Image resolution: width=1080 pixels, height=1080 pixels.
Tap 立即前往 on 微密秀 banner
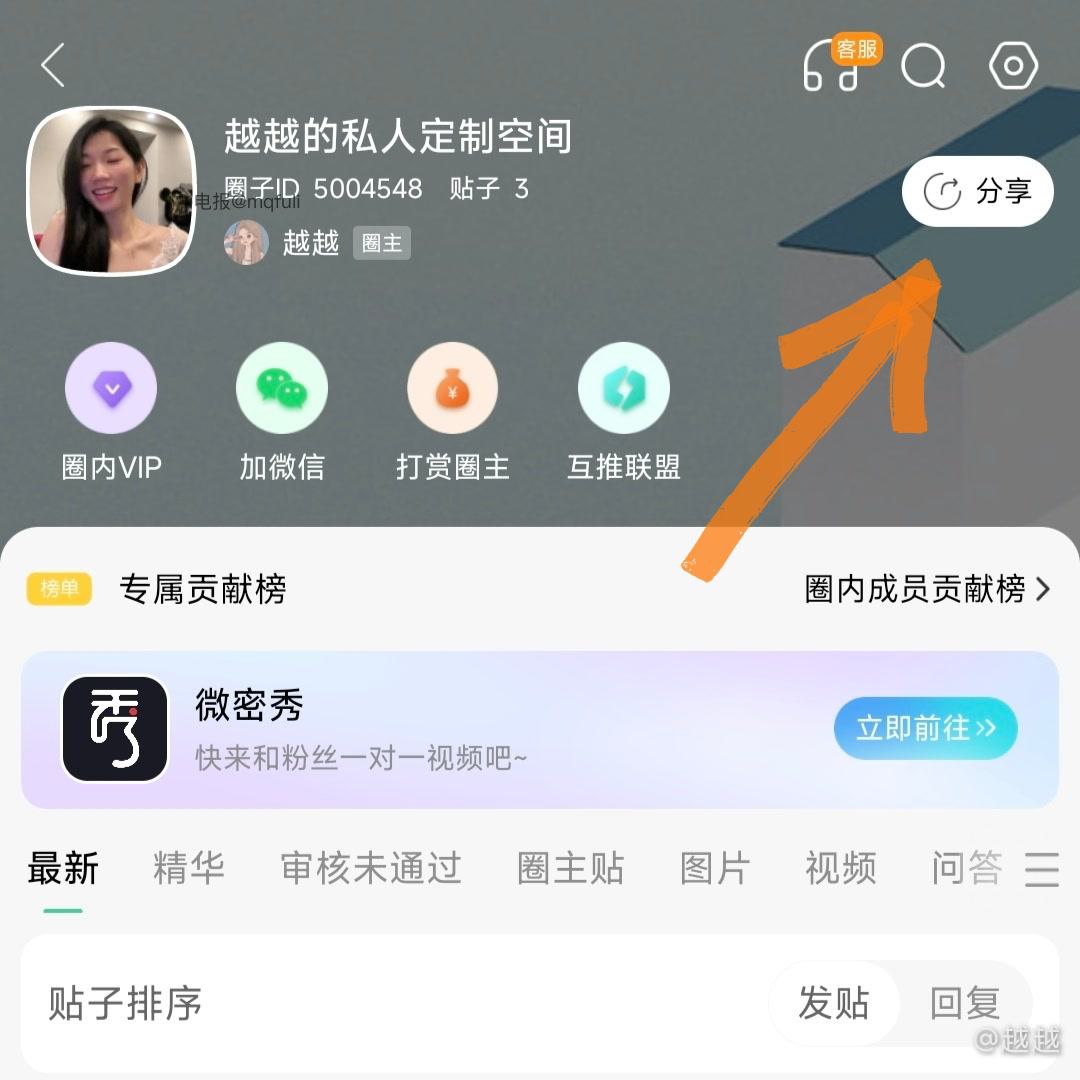(925, 728)
